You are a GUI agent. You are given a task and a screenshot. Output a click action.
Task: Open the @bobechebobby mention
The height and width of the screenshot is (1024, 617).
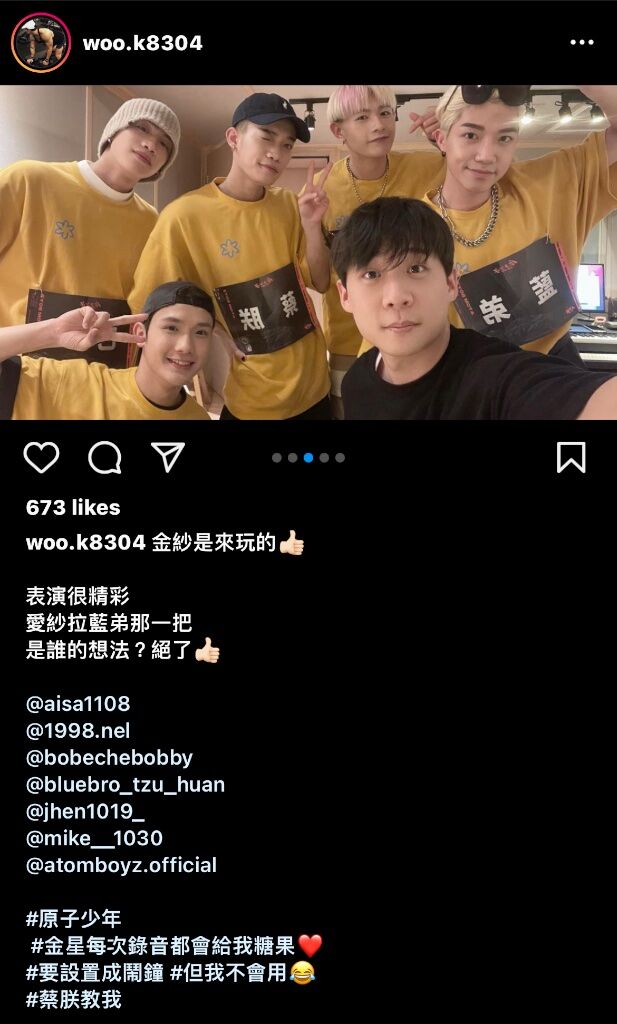click(109, 758)
